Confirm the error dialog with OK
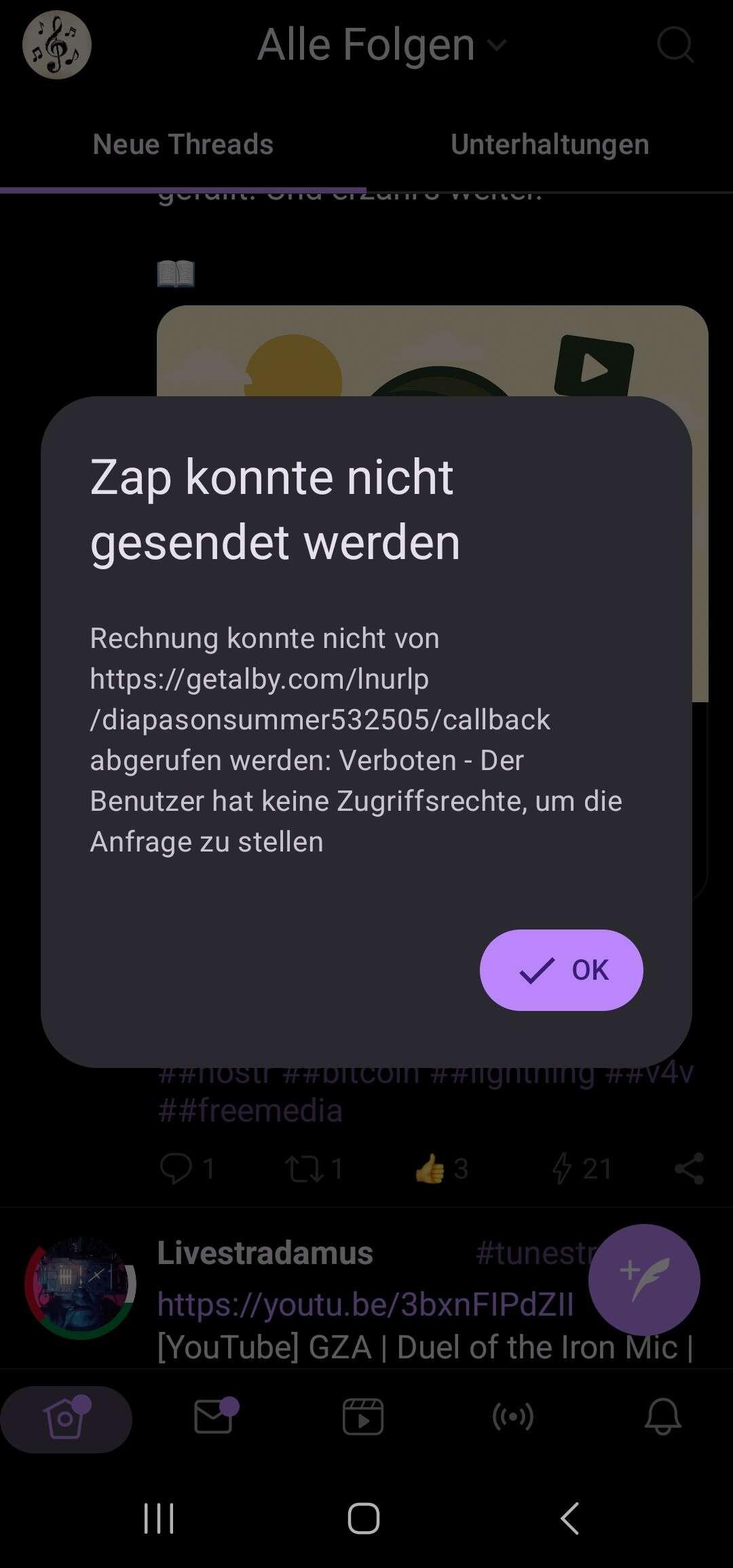The height and width of the screenshot is (1568, 733). tap(561, 970)
